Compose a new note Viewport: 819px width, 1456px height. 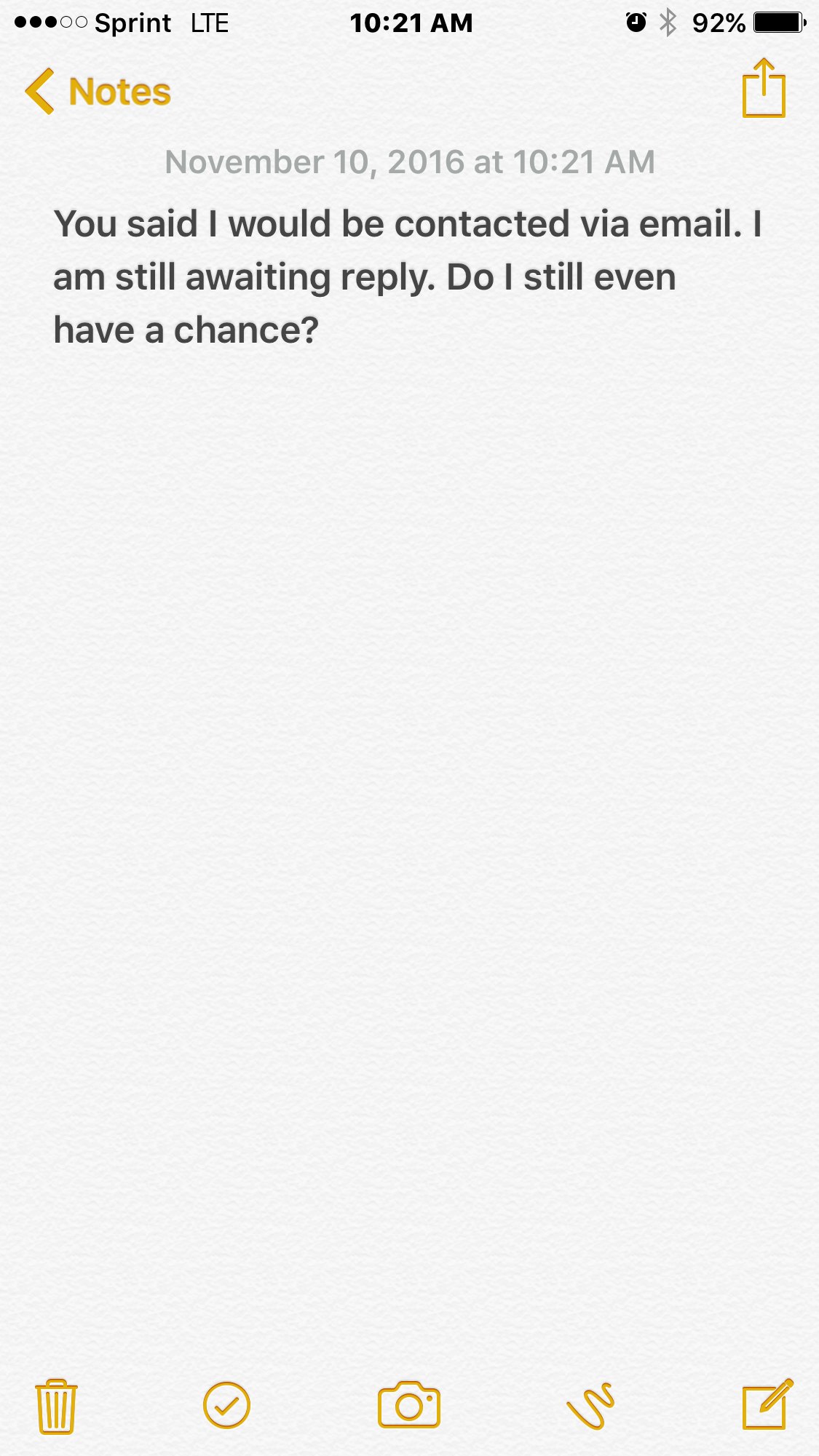766,1404
